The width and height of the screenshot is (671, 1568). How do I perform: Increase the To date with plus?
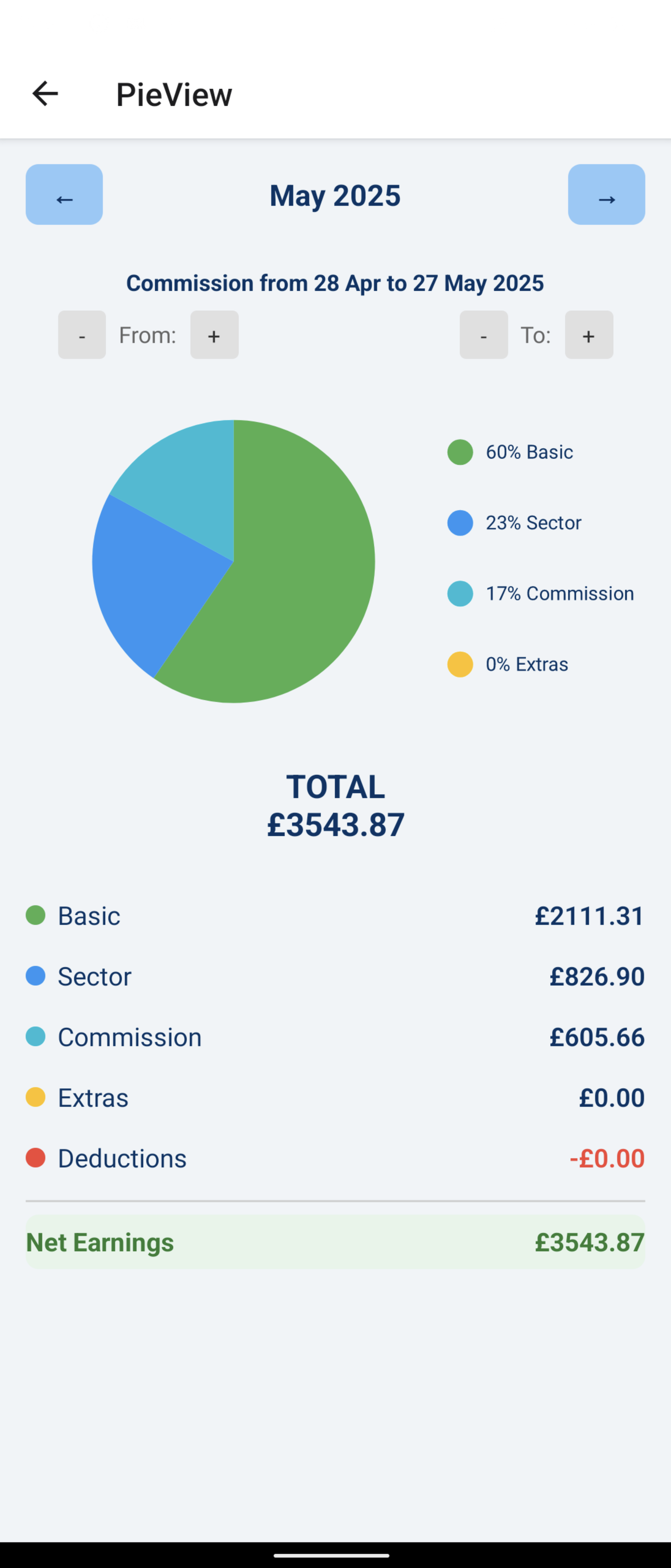click(588, 335)
